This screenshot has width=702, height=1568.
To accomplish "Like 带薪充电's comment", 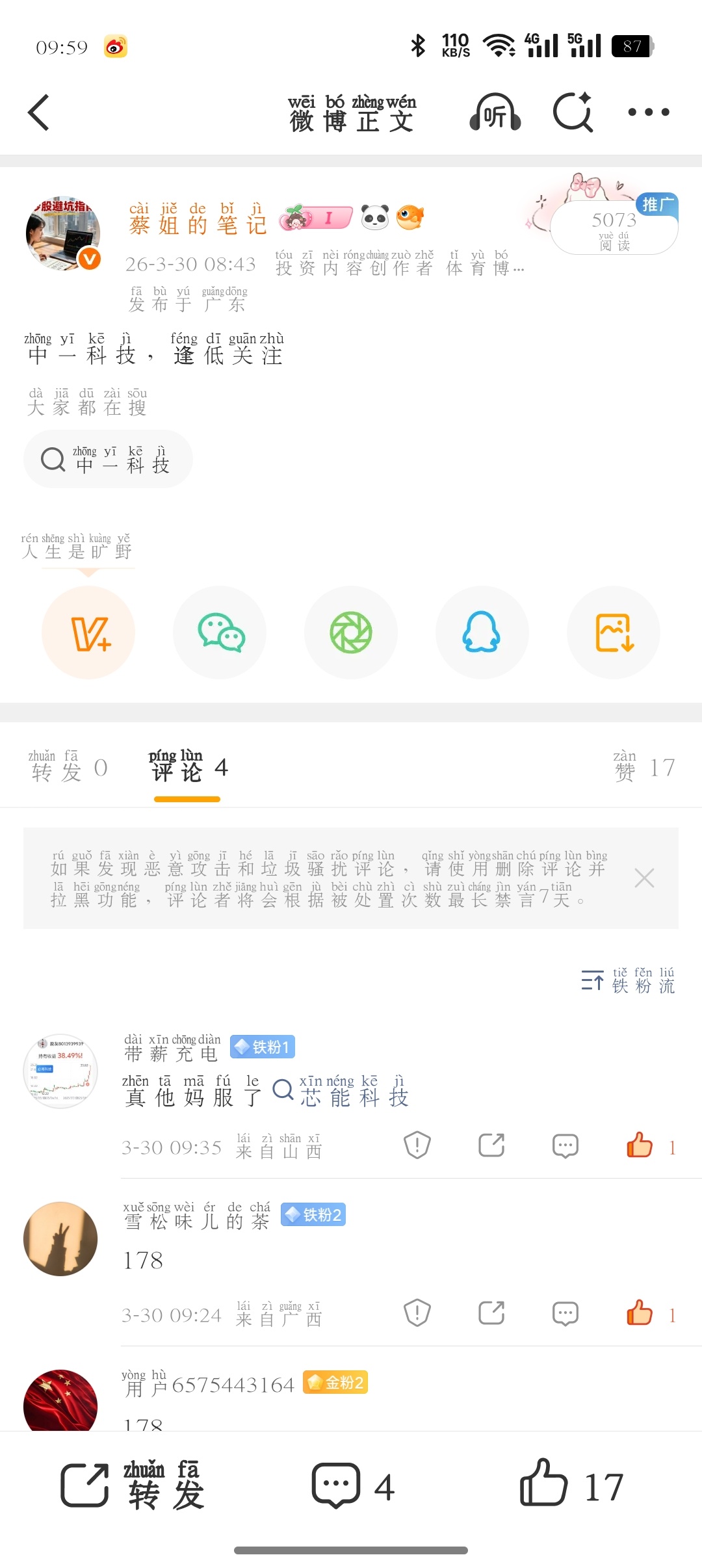I will [x=640, y=1144].
